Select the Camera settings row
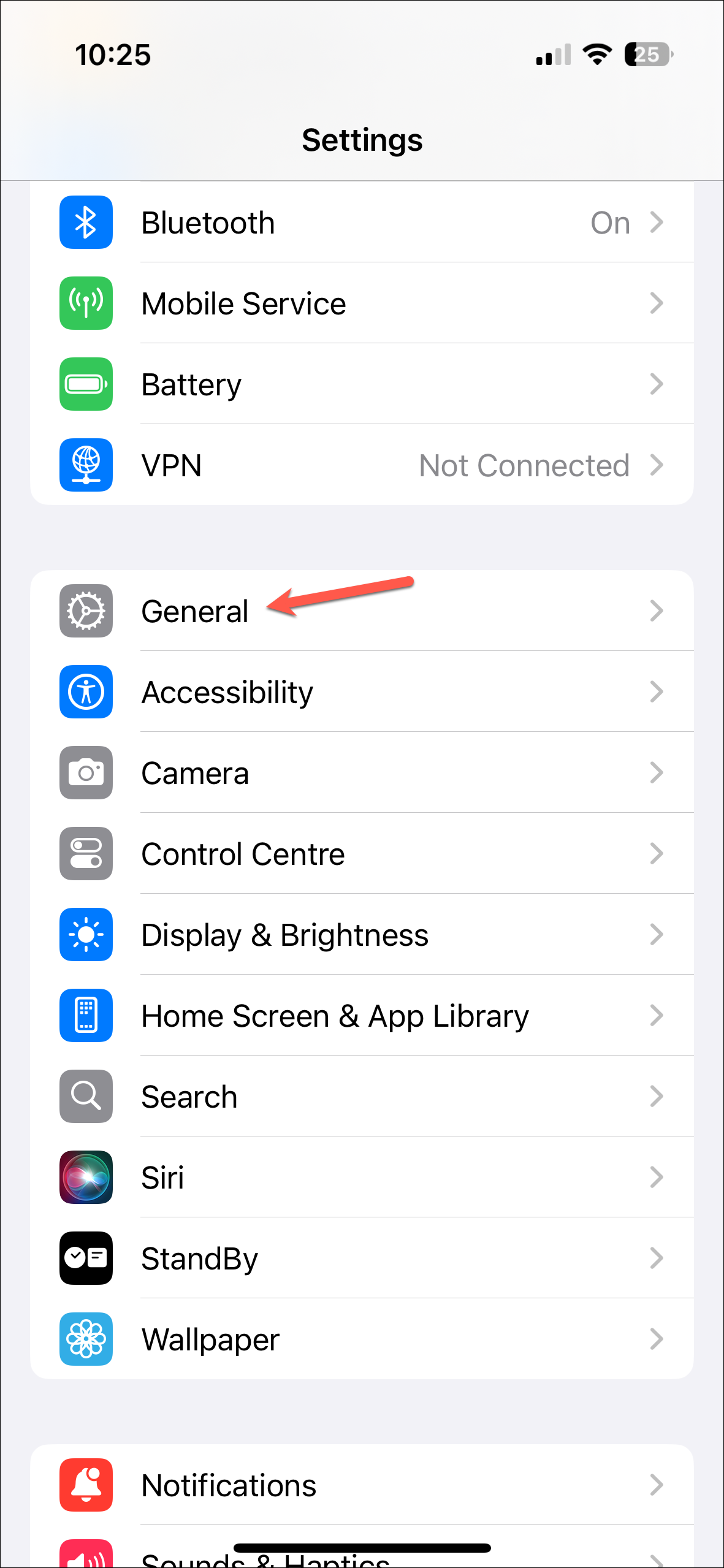 (x=362, y=773)
